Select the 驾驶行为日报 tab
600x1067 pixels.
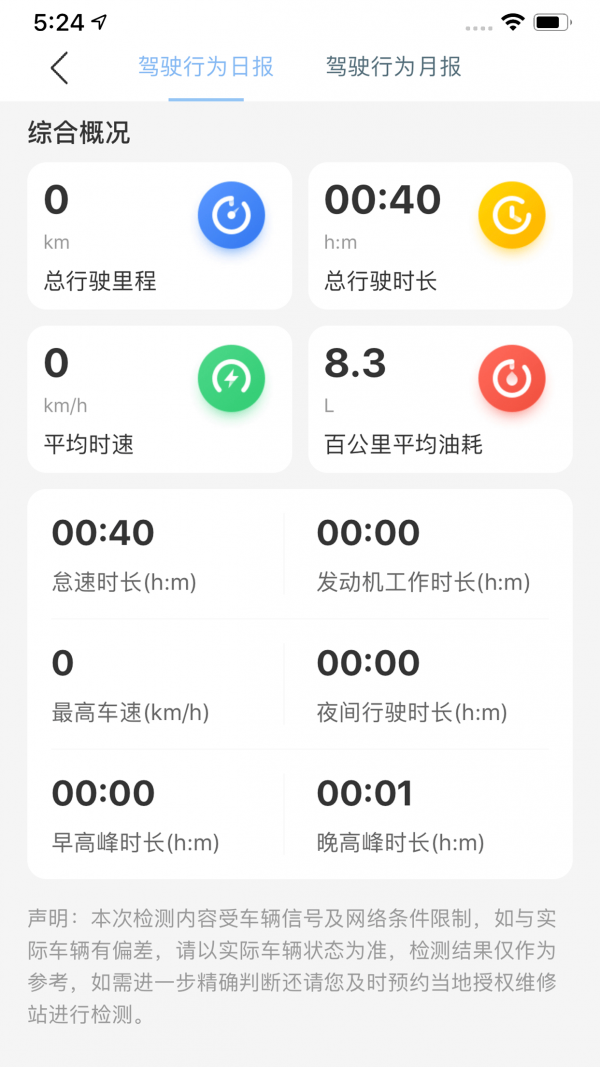[206, 67]
